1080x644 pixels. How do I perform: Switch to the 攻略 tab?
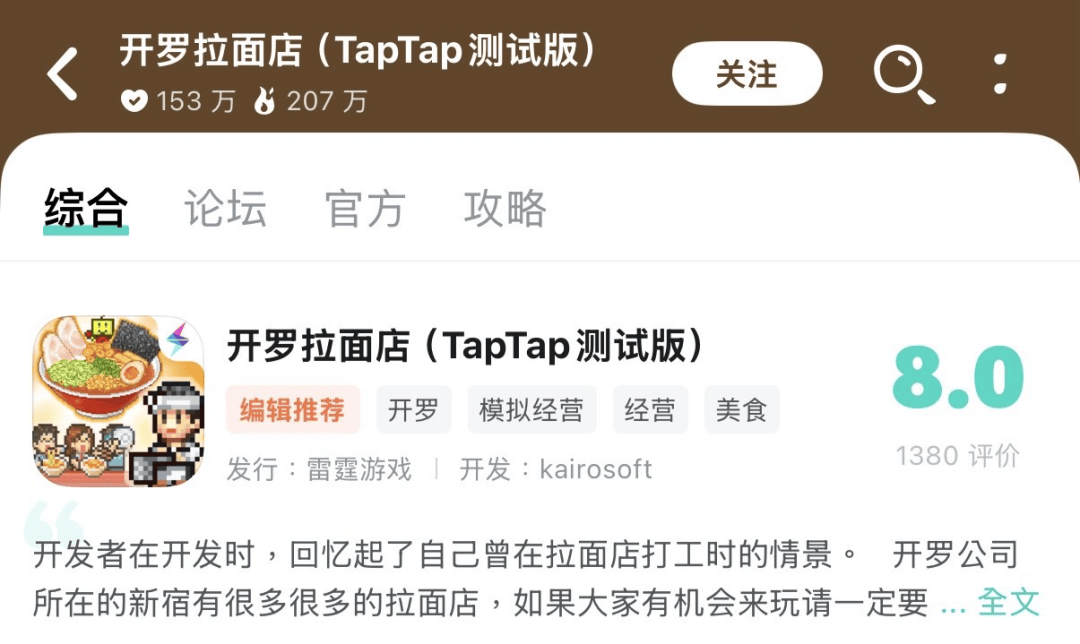pyautogui.click(x=505, y=209)
